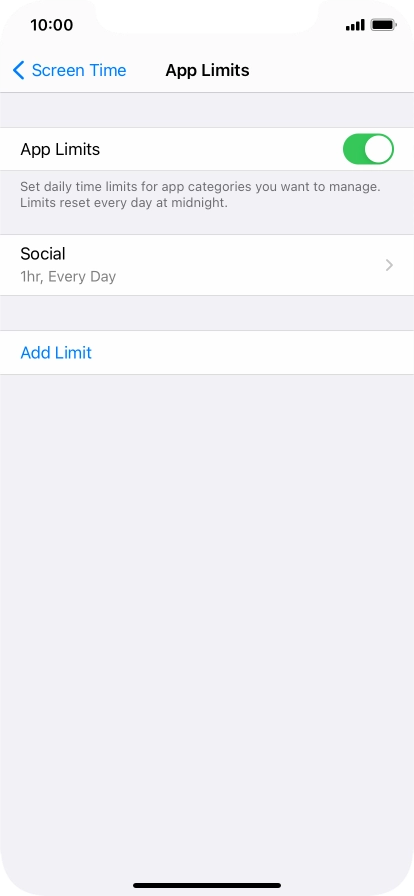Tap Add Limit
This screenshot has height=896, width=414.
(56, 353)
